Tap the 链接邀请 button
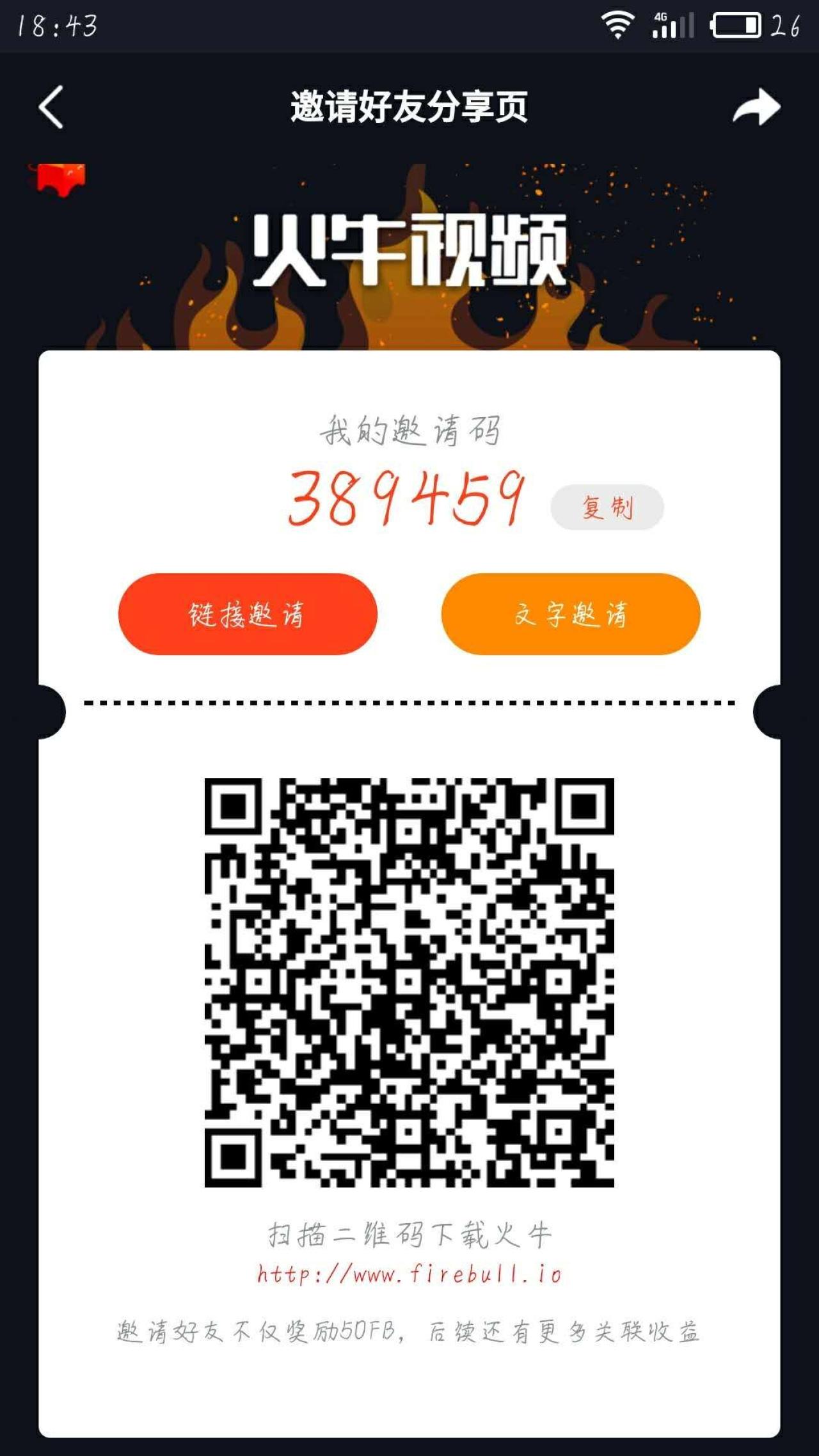 [x=248, y=614]
